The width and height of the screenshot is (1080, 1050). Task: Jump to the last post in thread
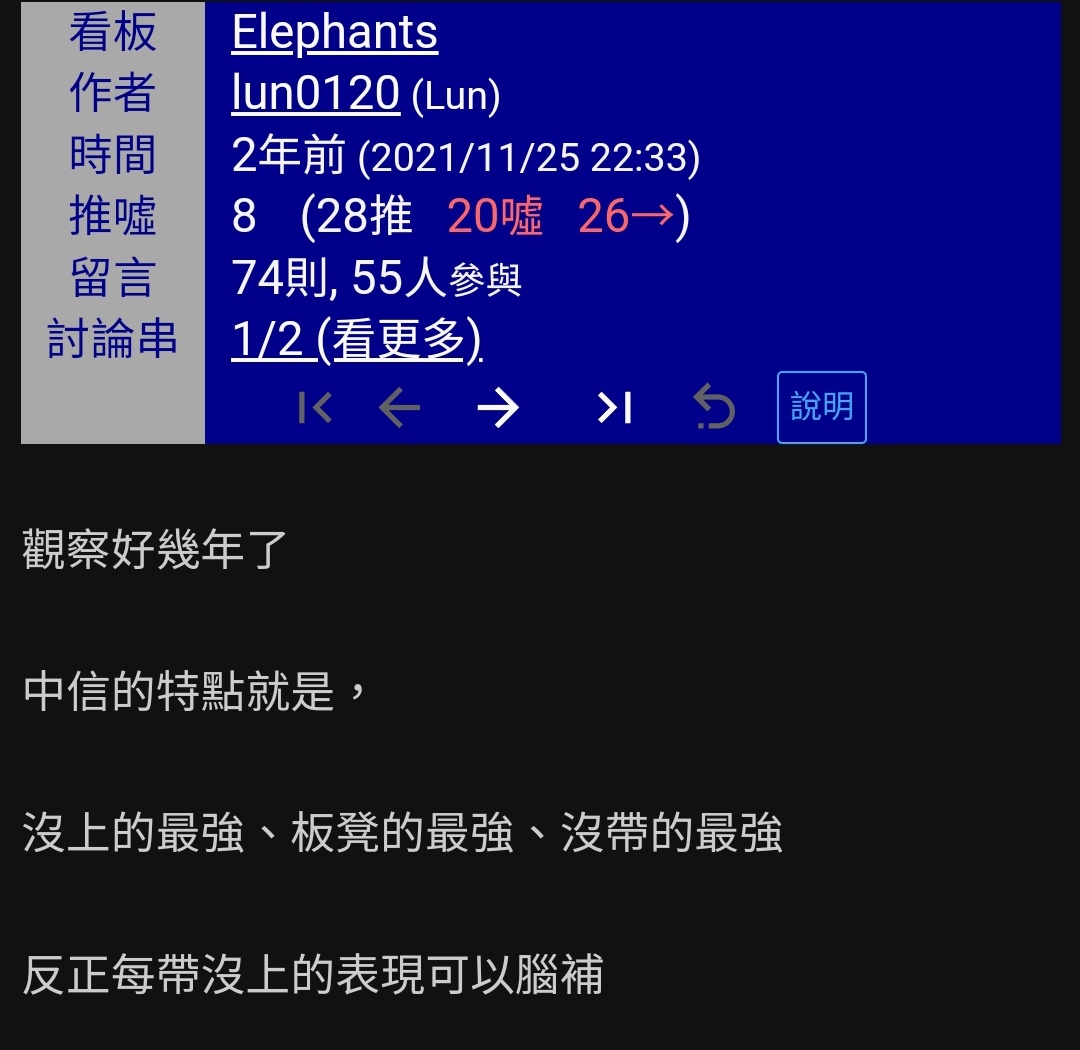point(614,408)
